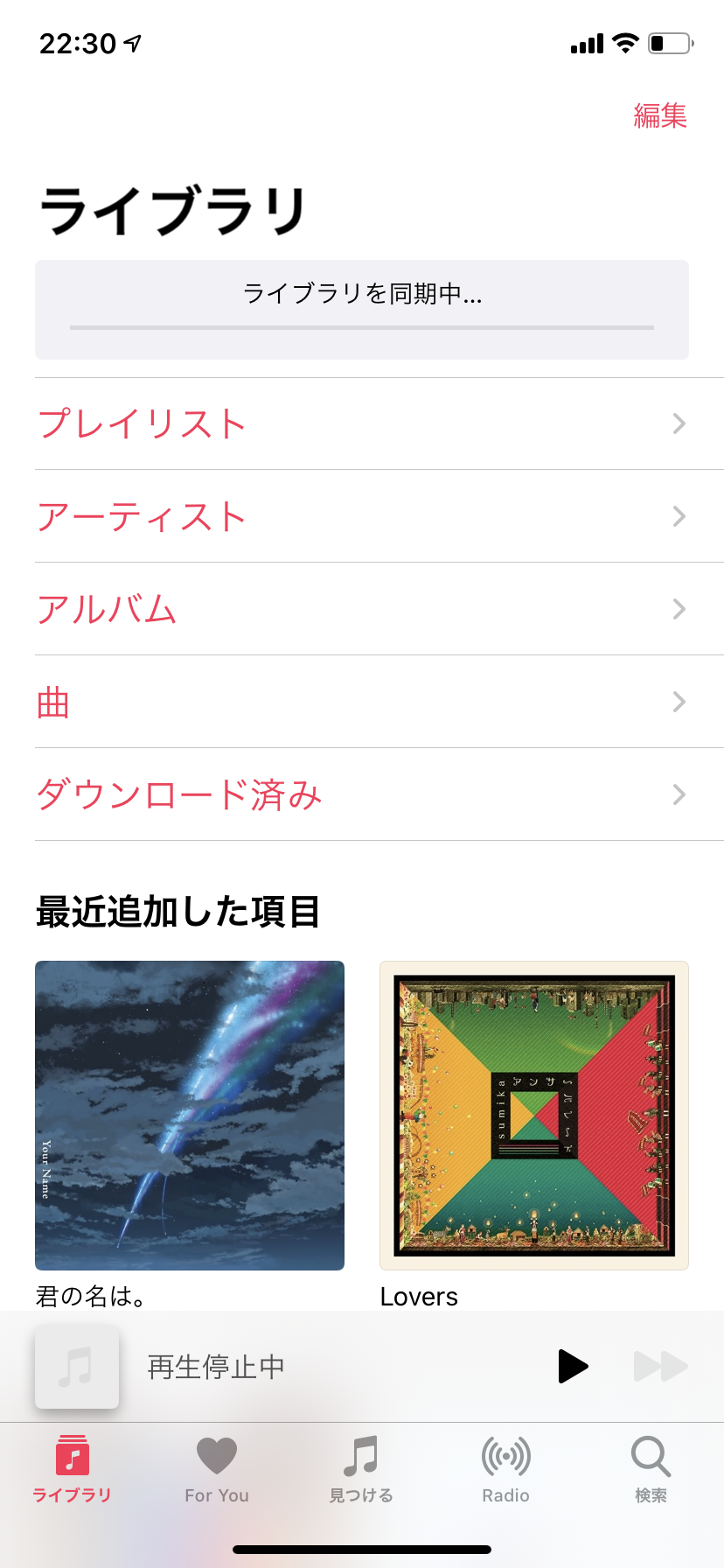Switch to the 検索 tab
Image resolution: width=724 pixels, height=1568 pixels.
point(651,1470)
